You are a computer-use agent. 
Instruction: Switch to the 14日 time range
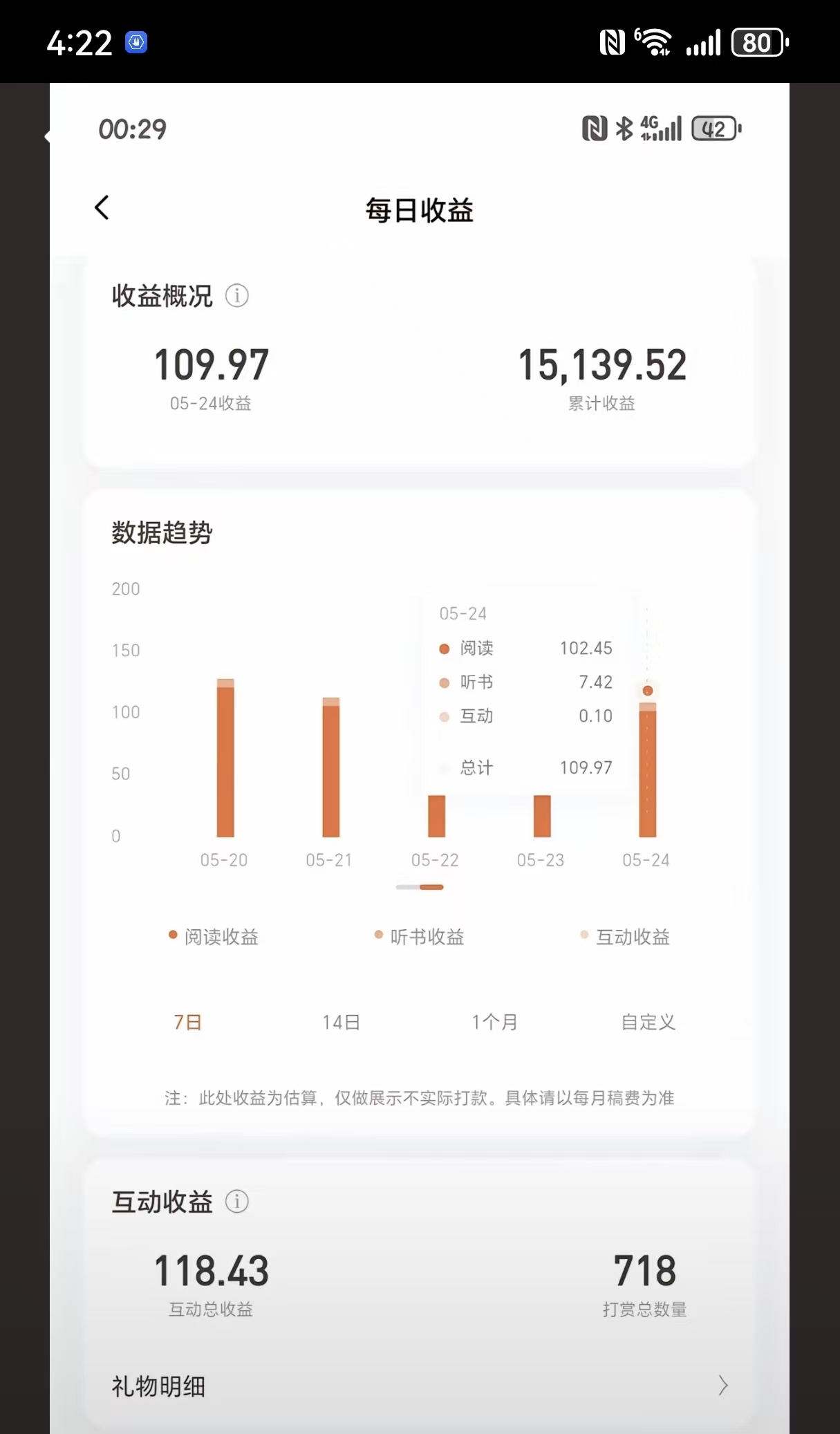[341, 1022]
